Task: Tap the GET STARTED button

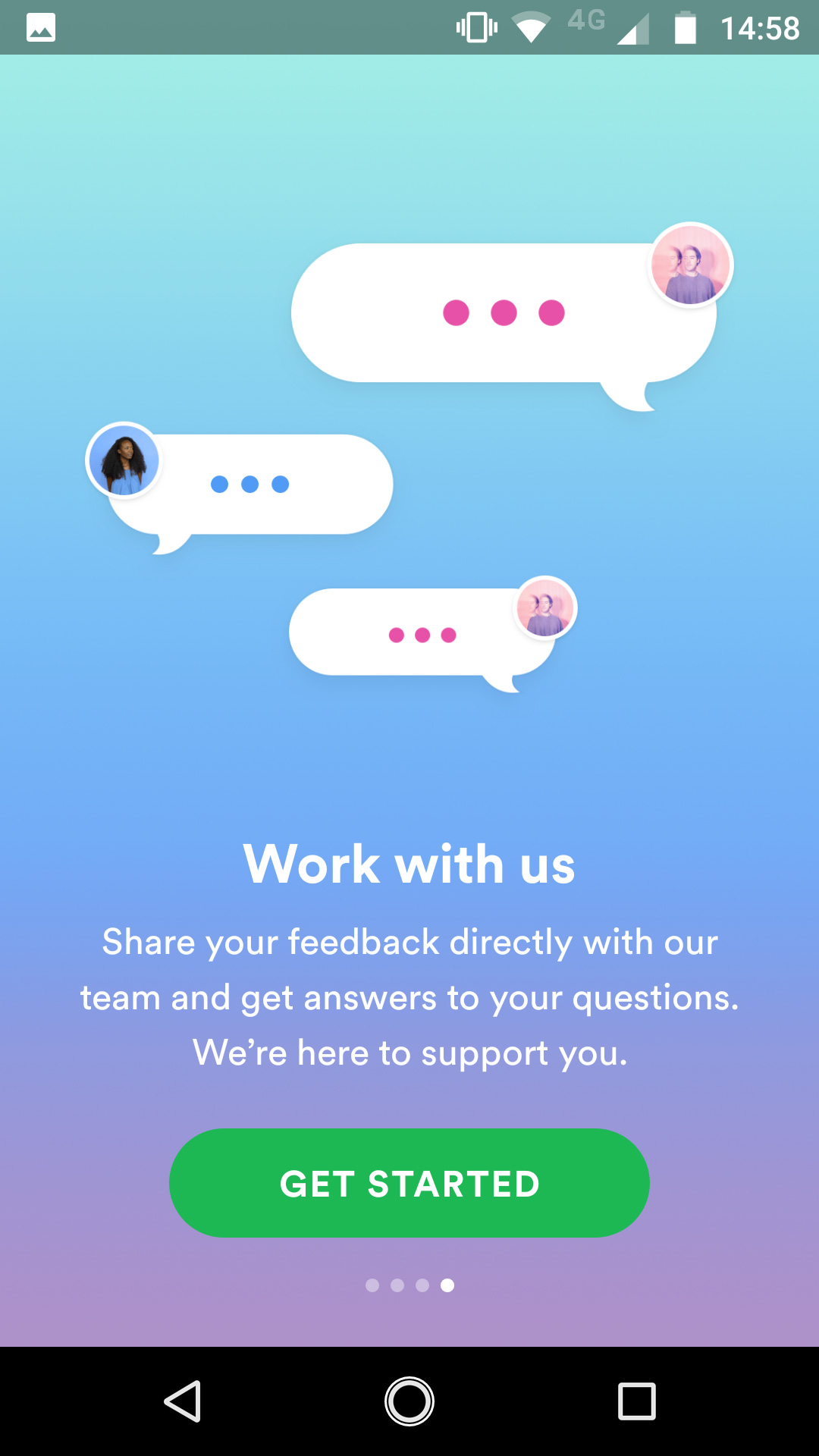Action: pyautogui.click(x=409, y=1183)
